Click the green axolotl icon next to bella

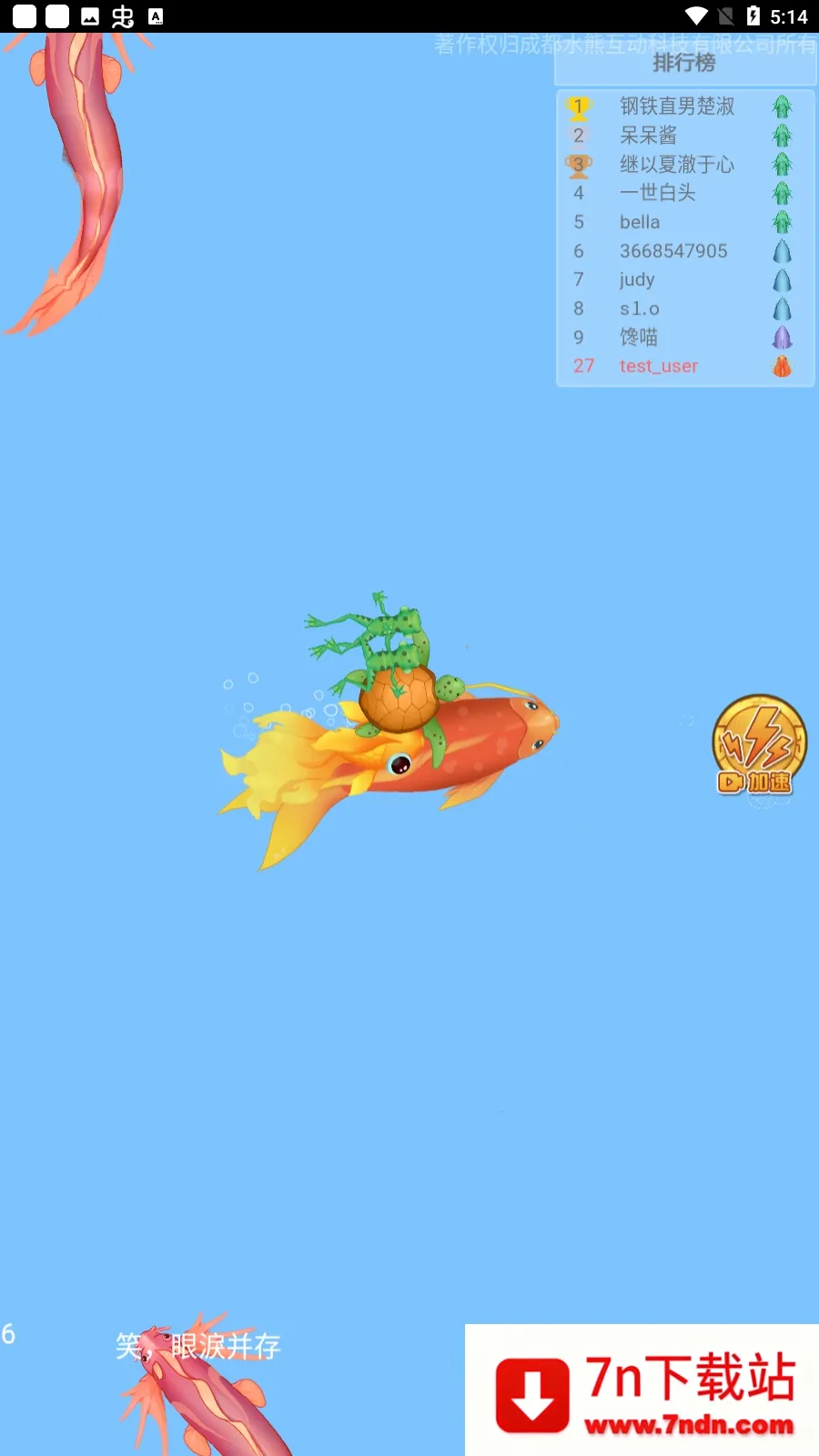pyautogui.click(x=781, y=222)
